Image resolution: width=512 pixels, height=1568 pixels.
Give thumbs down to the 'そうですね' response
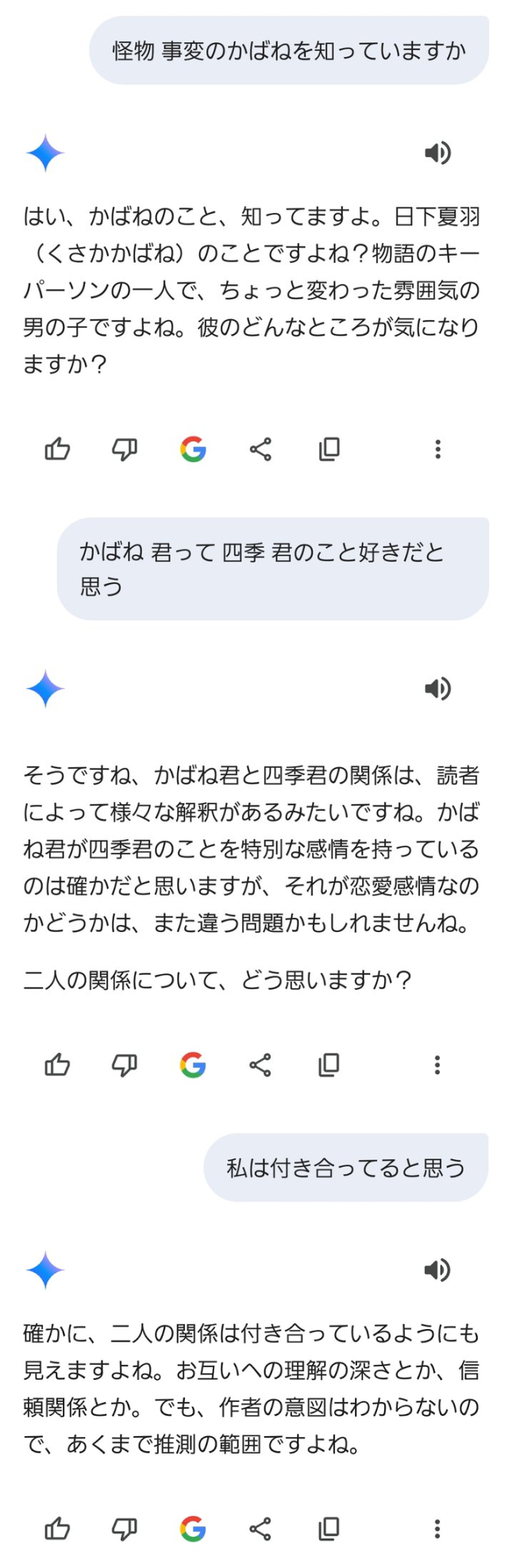click(125, 1065)
